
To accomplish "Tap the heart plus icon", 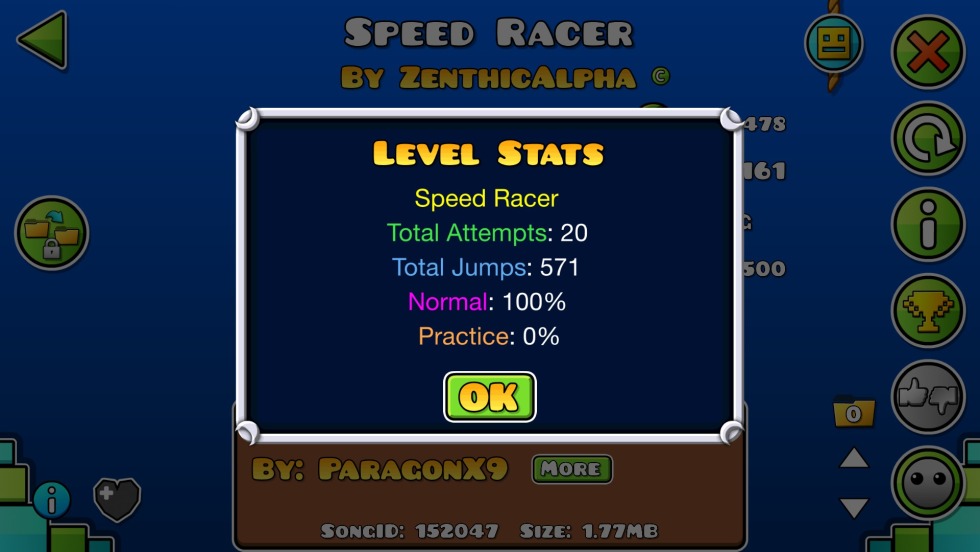I will point(116,498).
